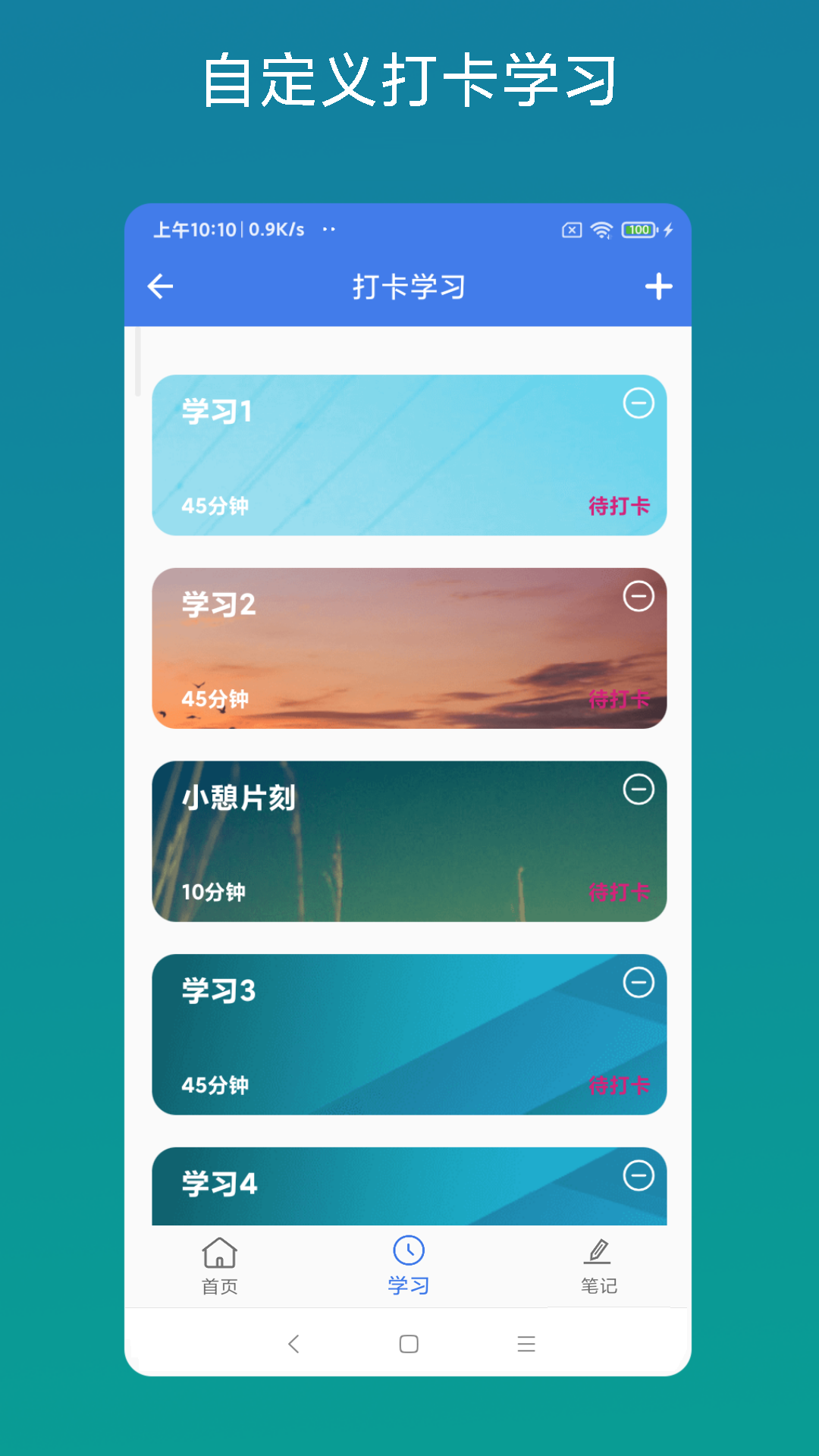819x1456 pixels.
Task: Tap the minus circle on 小憩片刻 card
Action: click(x=638, y=790)
